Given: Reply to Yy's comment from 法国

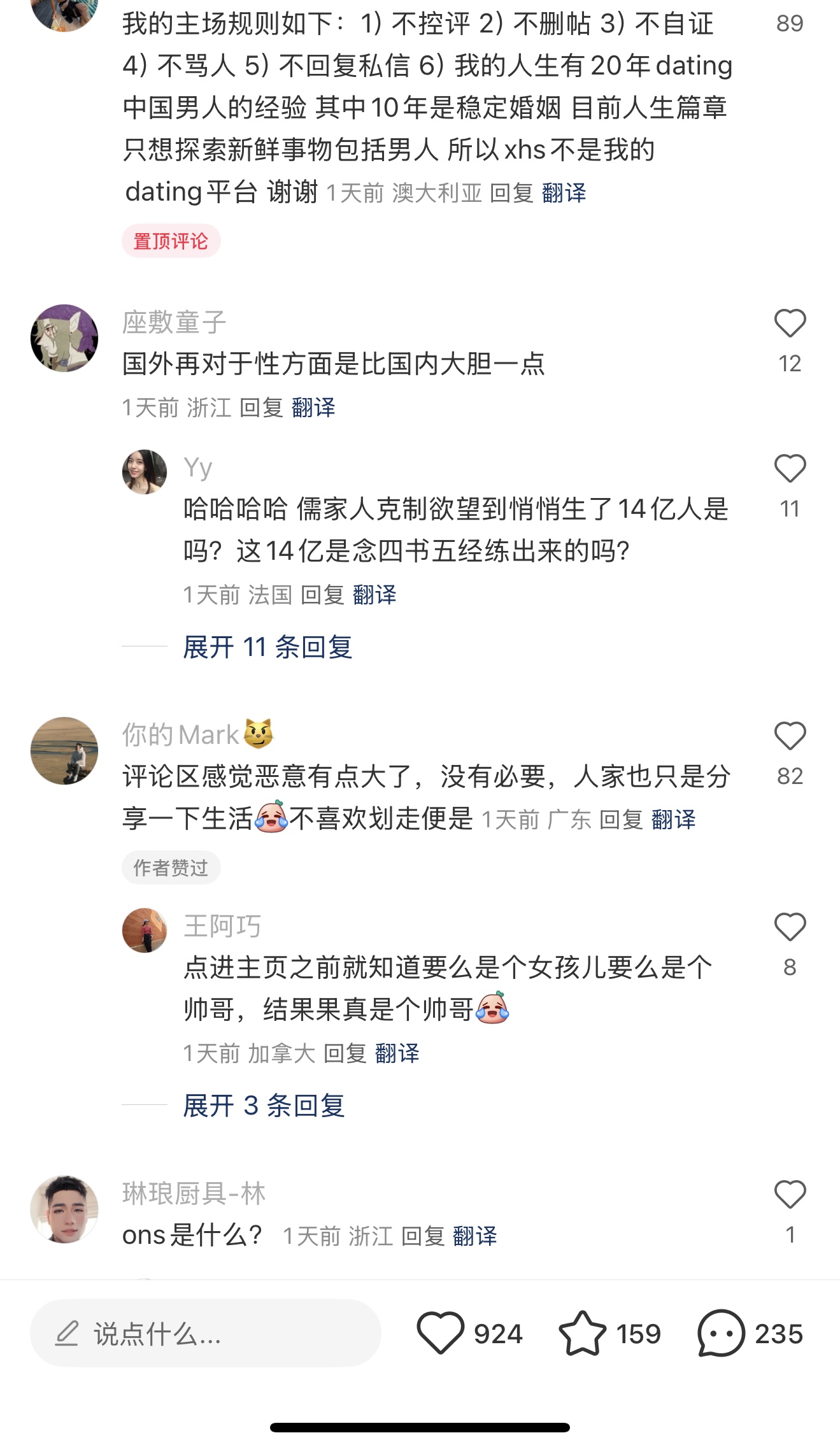Looking at the screenshot, I should click(x=322, y=595).
